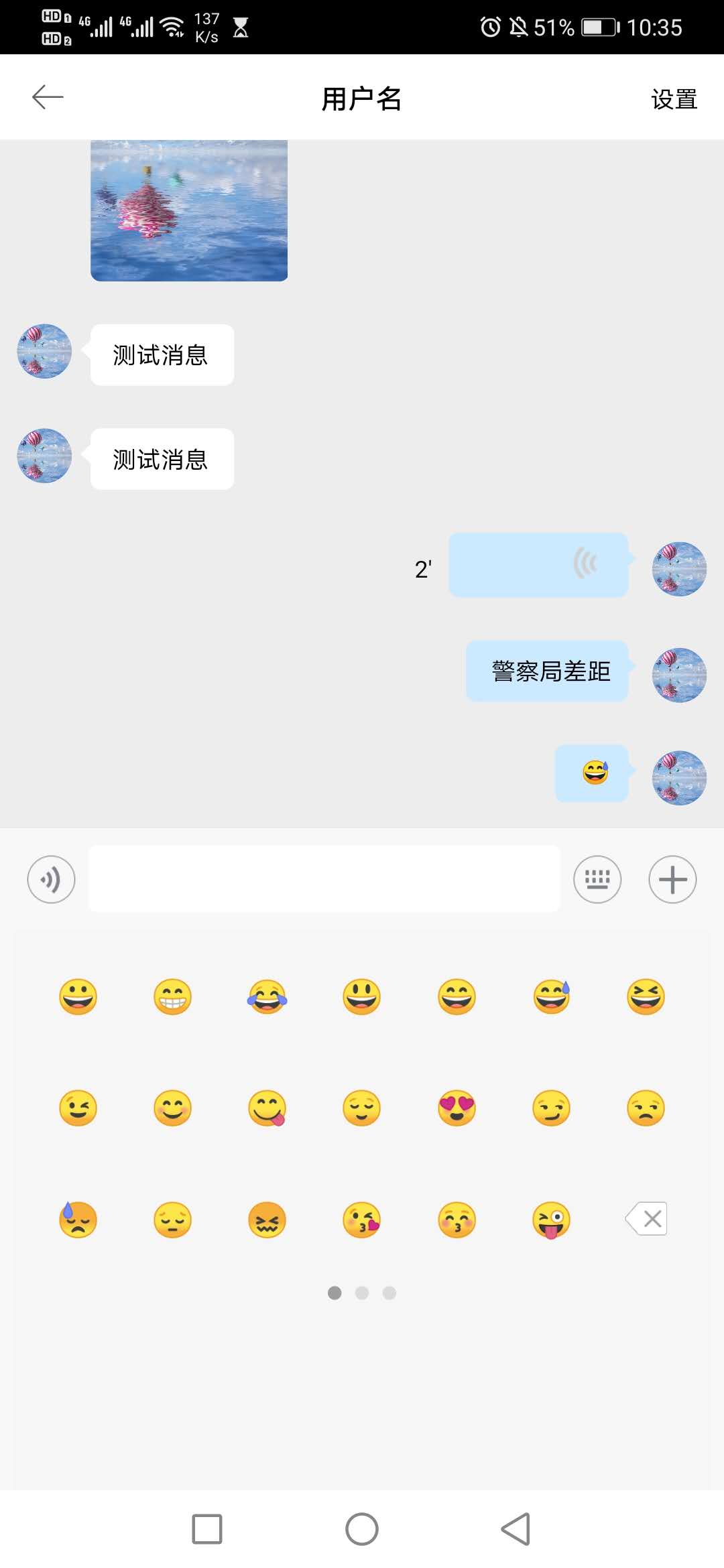Choose the winking face emoji

tap(78, 1108)
